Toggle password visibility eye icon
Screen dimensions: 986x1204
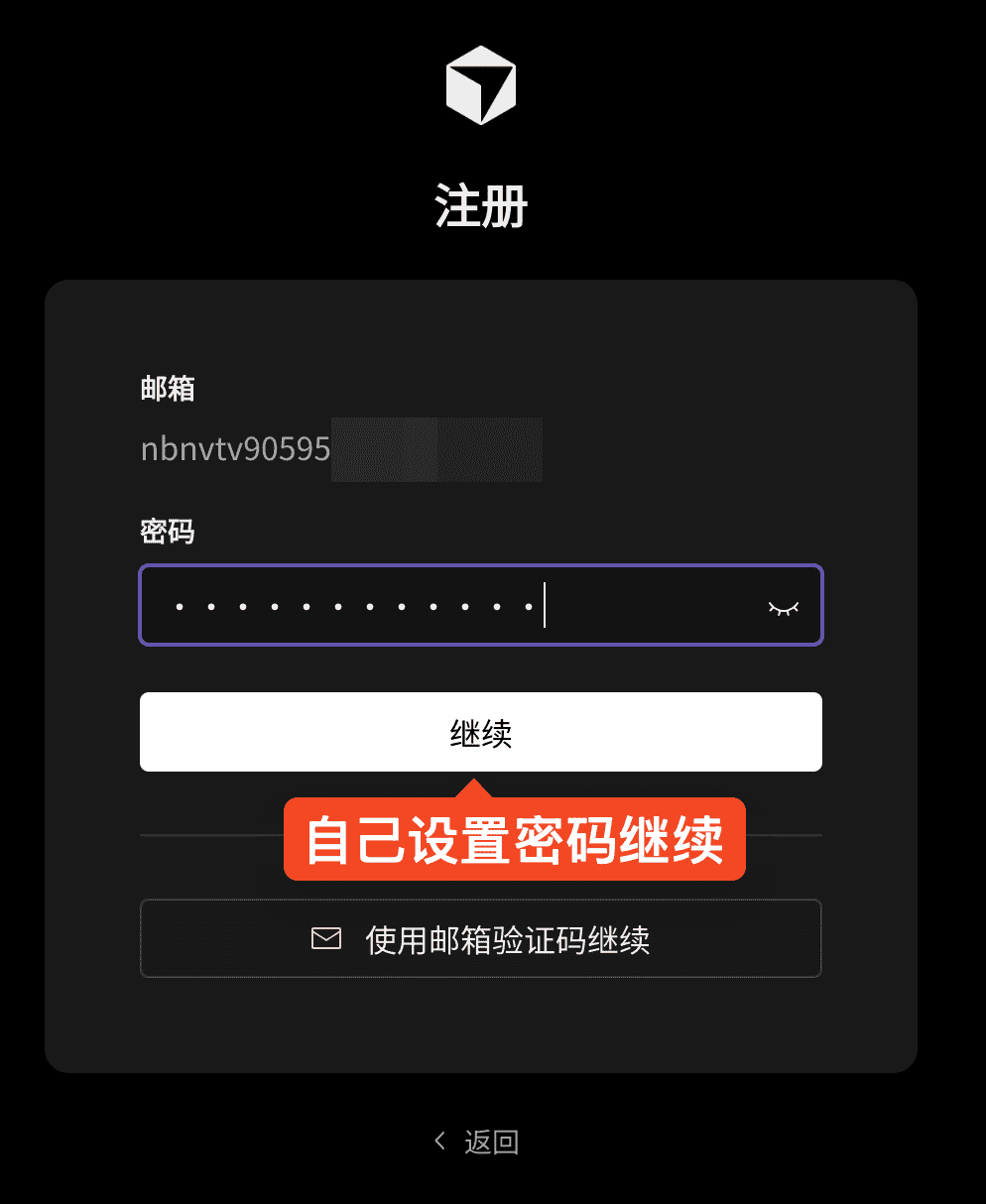click(x=783, y=608)
